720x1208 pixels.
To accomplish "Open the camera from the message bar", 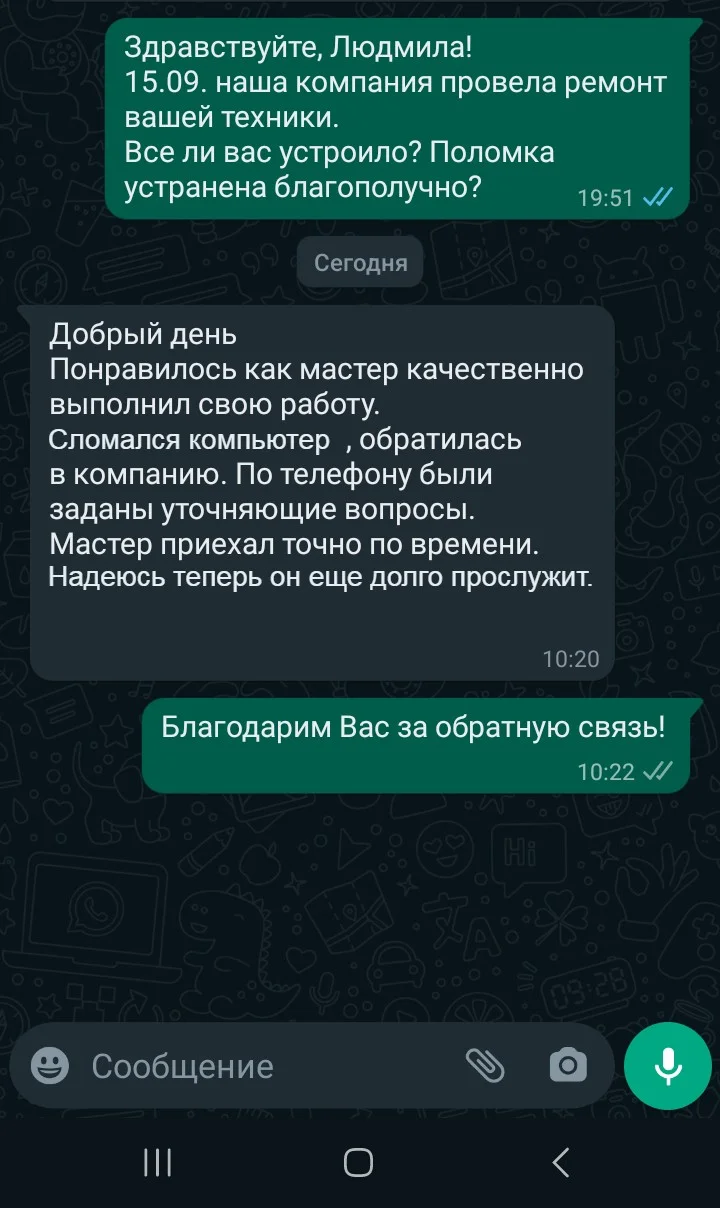I will [x=568, y=1066].
